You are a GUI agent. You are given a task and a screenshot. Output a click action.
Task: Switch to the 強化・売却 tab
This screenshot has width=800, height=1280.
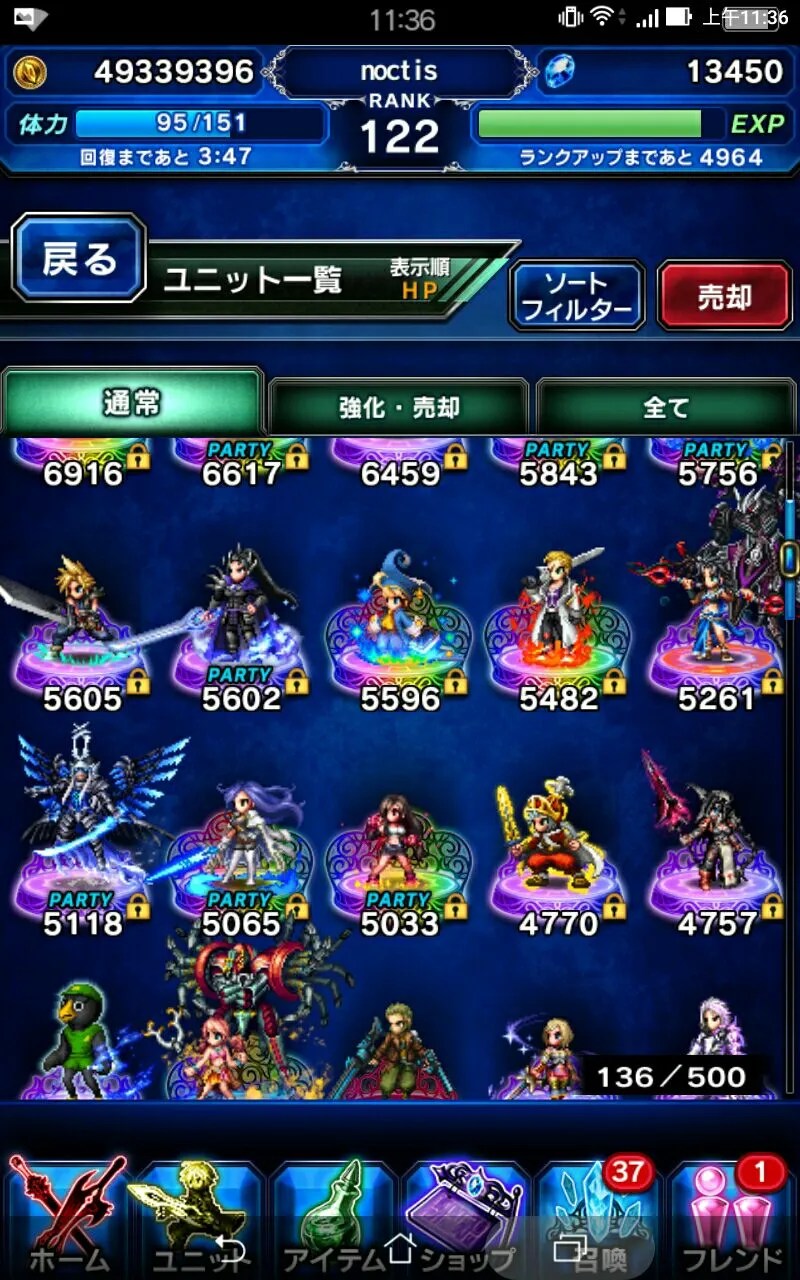pyautogui.click(x=398, y=407)
